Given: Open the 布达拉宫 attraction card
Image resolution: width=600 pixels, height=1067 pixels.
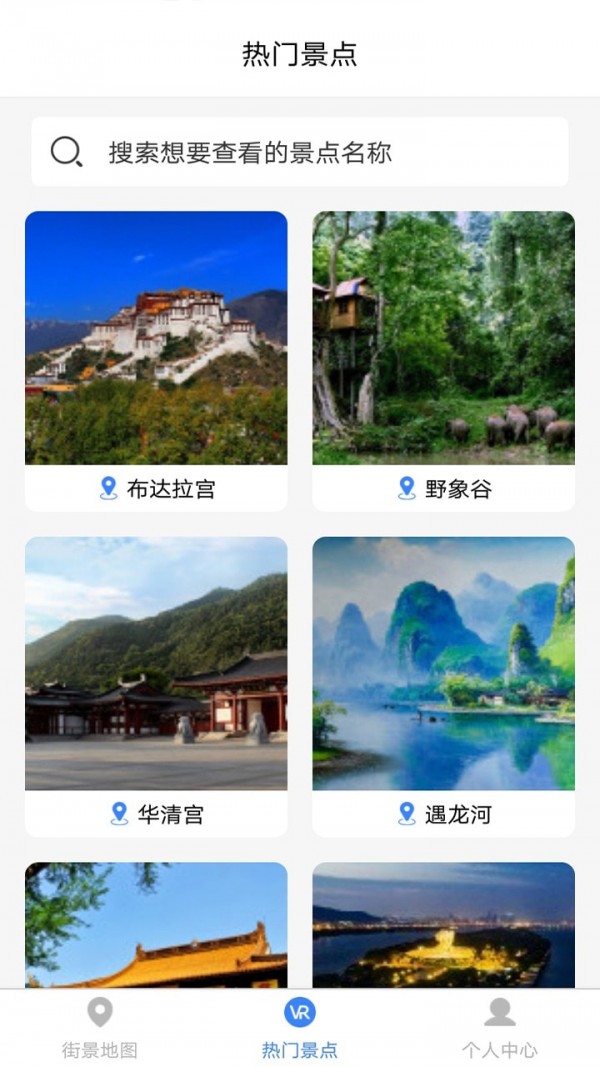Looking at the screenshot, I should (x=156, y=360).
